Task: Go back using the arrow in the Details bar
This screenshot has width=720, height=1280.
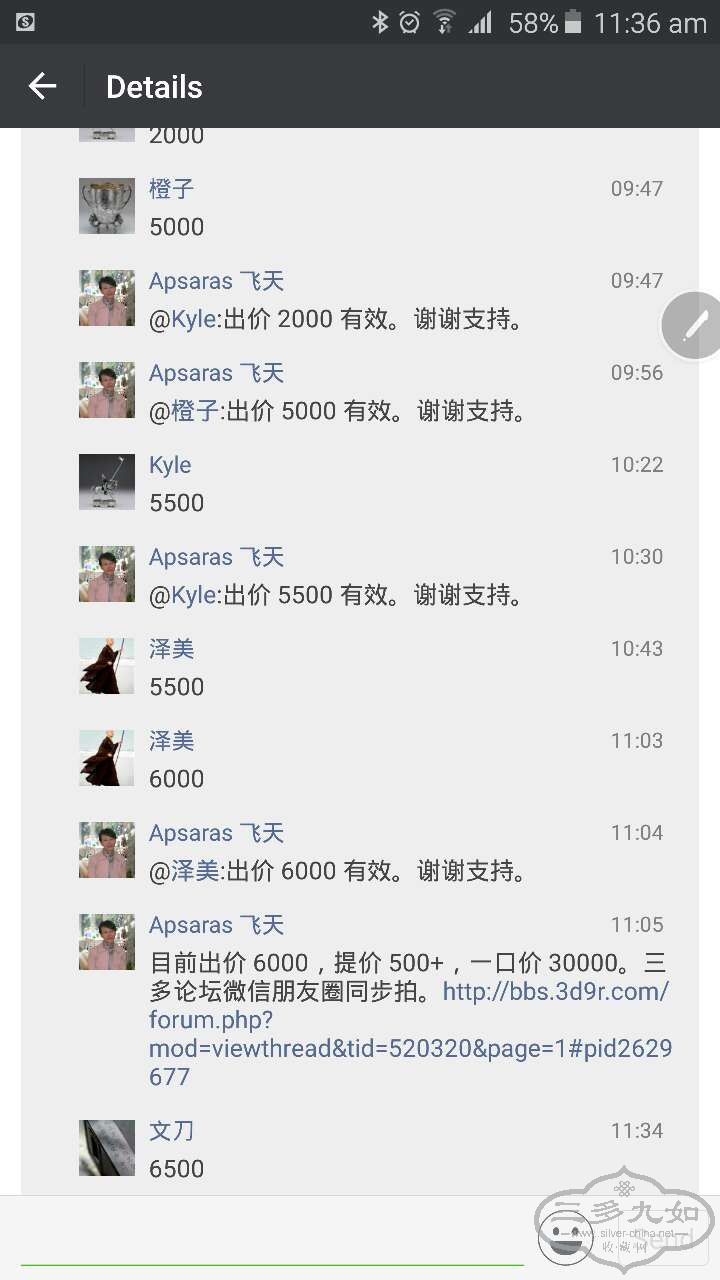Action: (42, 87)
